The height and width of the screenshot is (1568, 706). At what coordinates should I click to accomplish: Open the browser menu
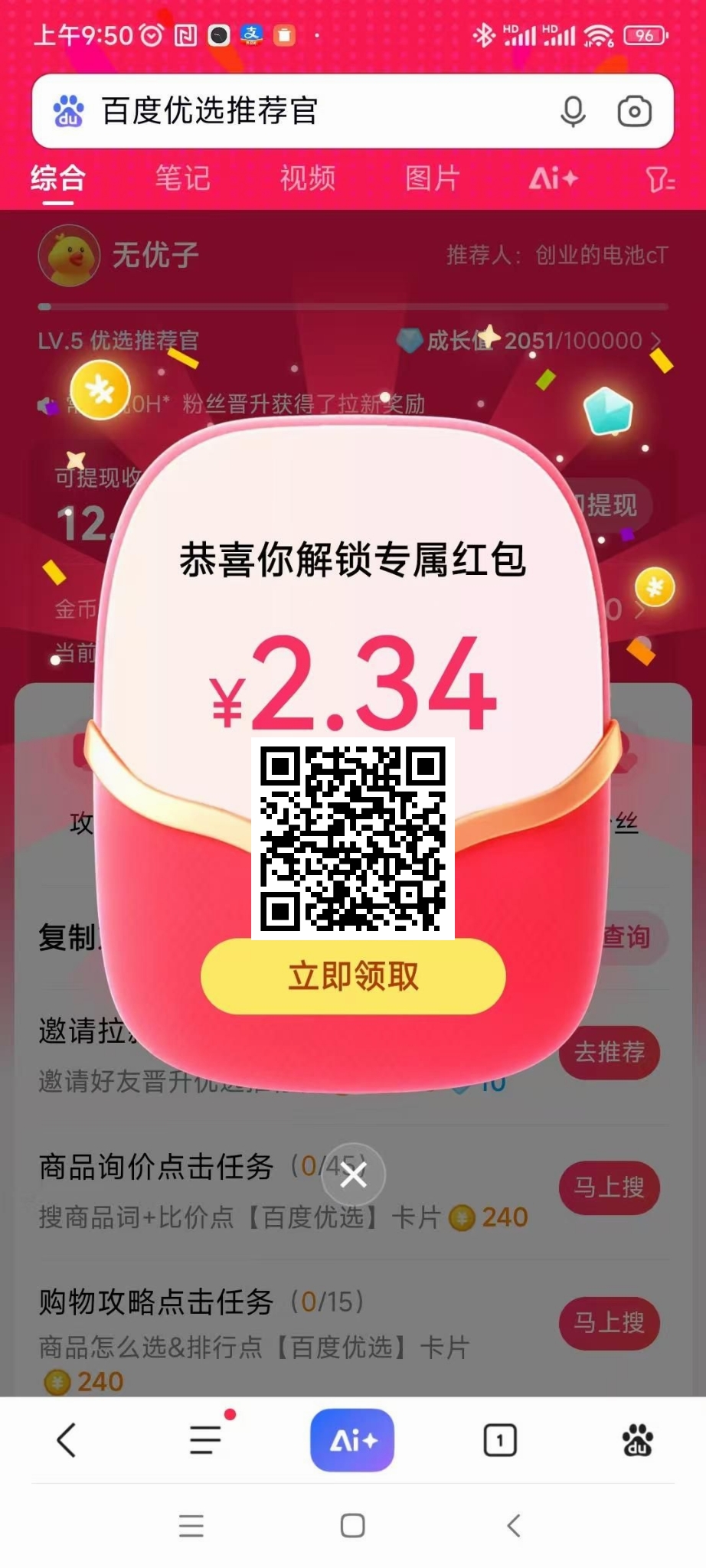coord(205,1440)
